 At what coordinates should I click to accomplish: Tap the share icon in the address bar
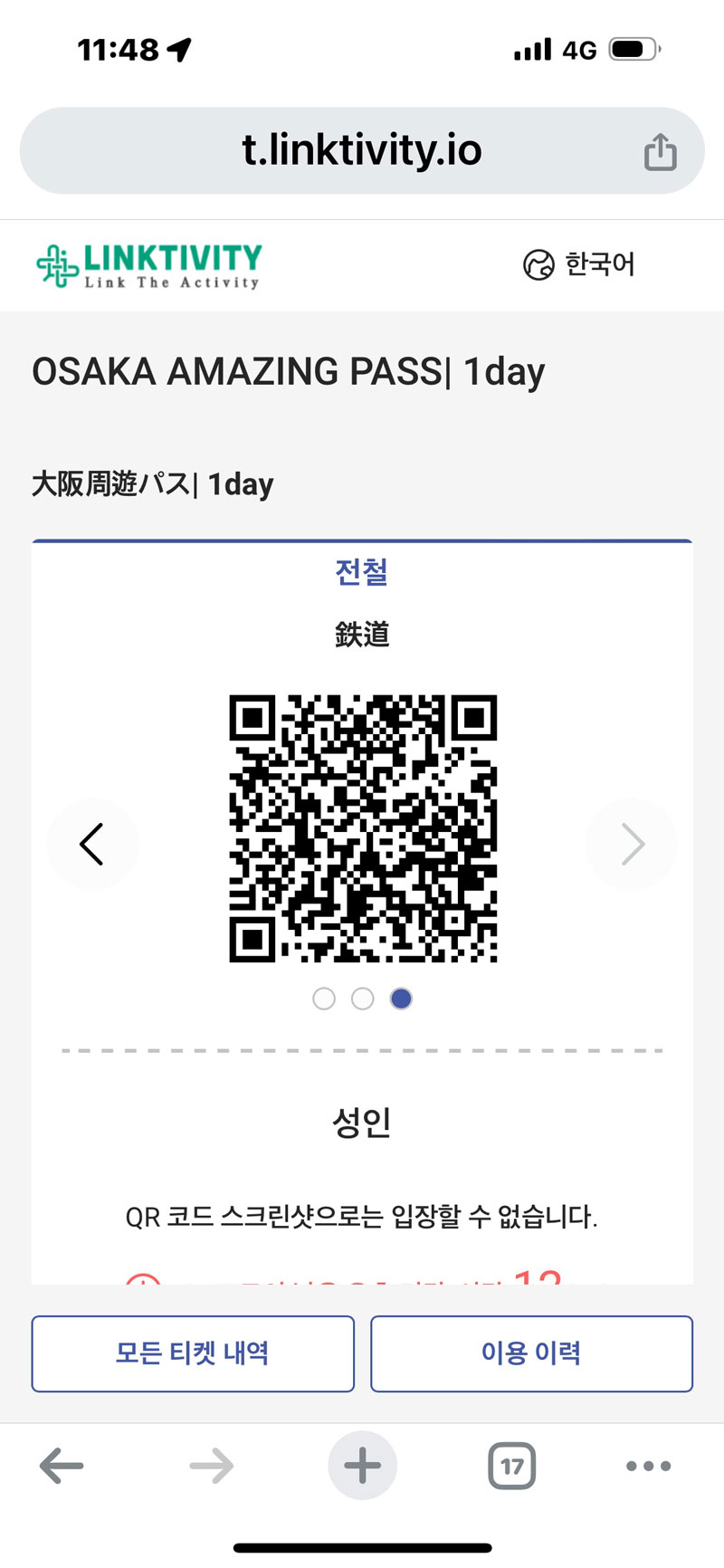click(x=661, y=151)
